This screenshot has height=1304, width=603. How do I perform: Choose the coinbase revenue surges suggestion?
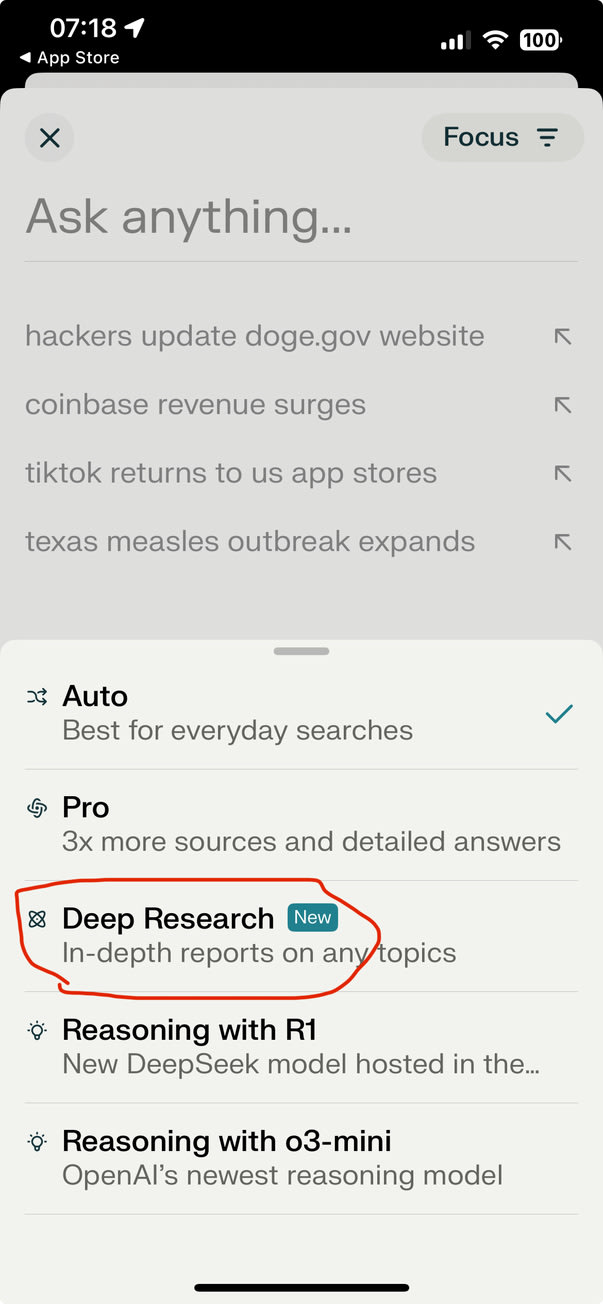(x=301, y=405)
